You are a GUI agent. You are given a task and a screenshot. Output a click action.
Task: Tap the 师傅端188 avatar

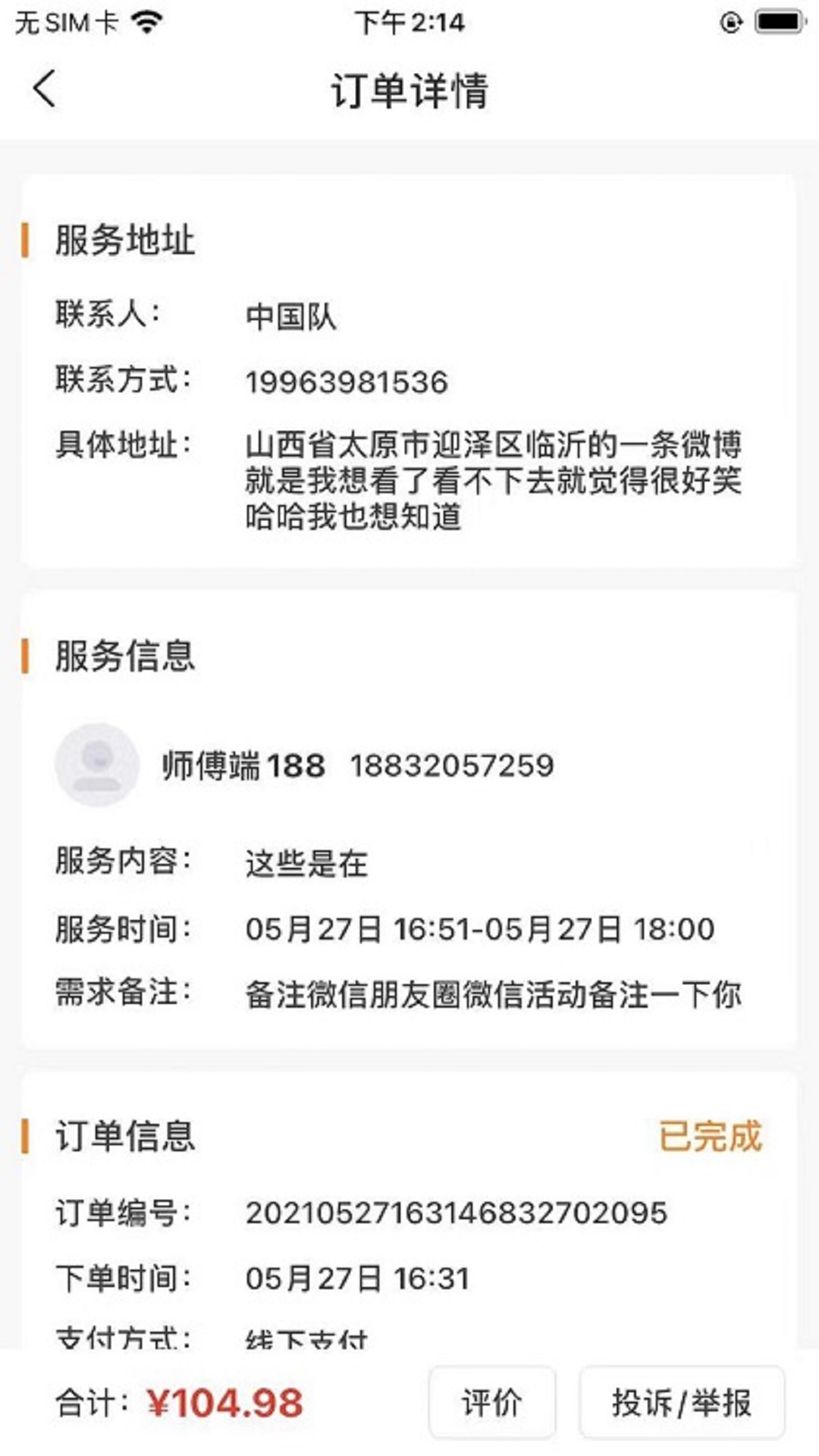click(x=97, y=764)
